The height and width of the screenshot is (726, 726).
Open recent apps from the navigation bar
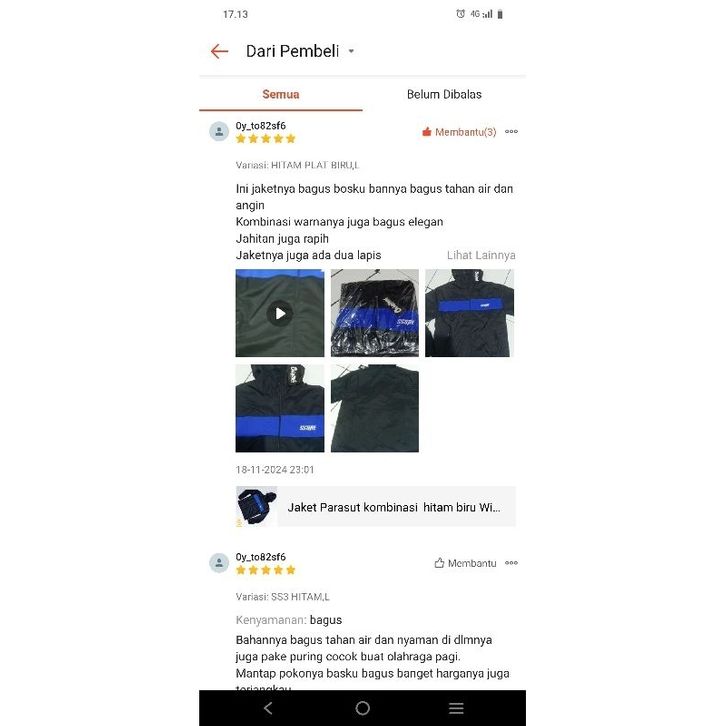point(456,708)
